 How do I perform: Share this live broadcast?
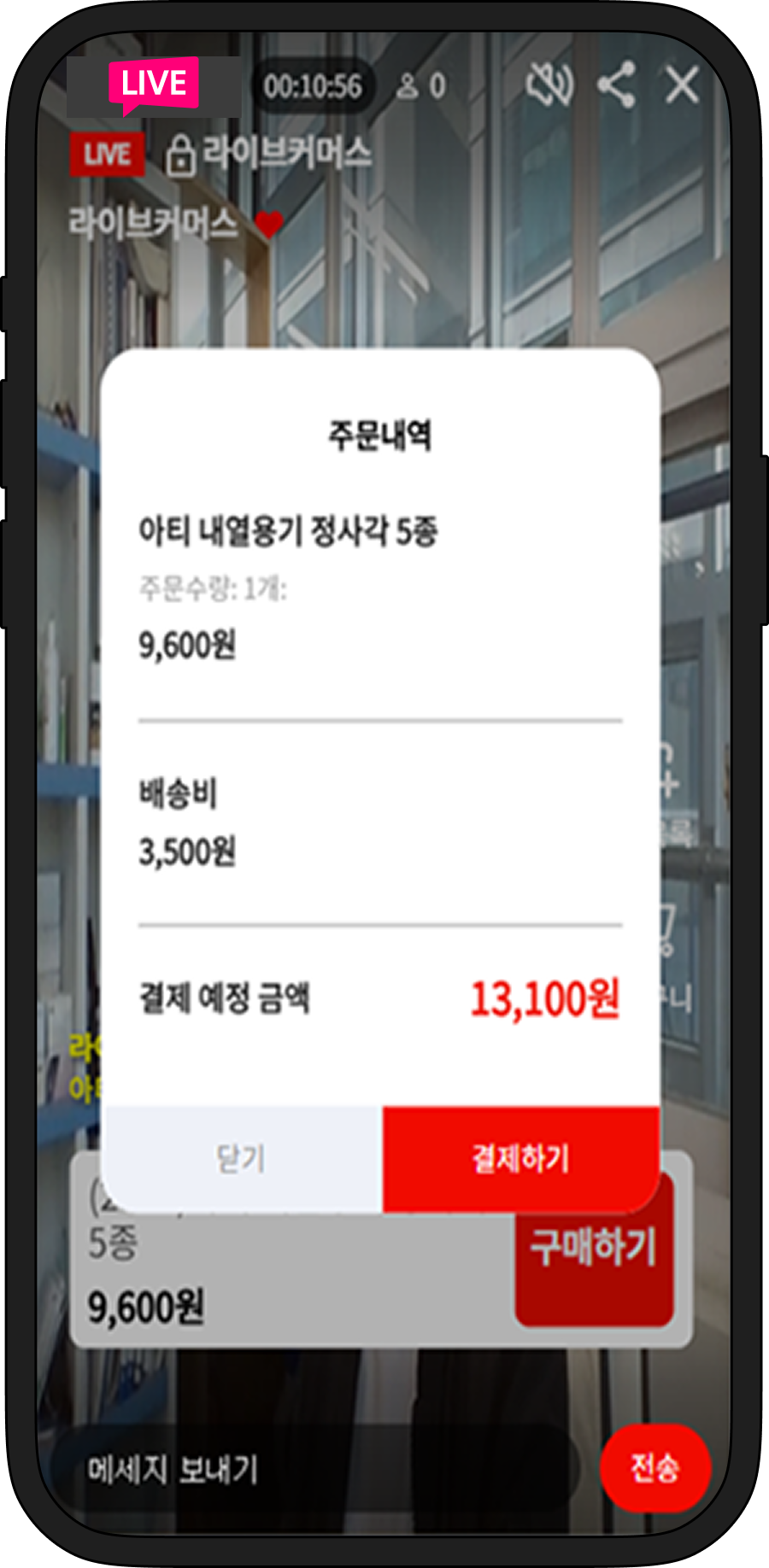(x=616, y=85)
